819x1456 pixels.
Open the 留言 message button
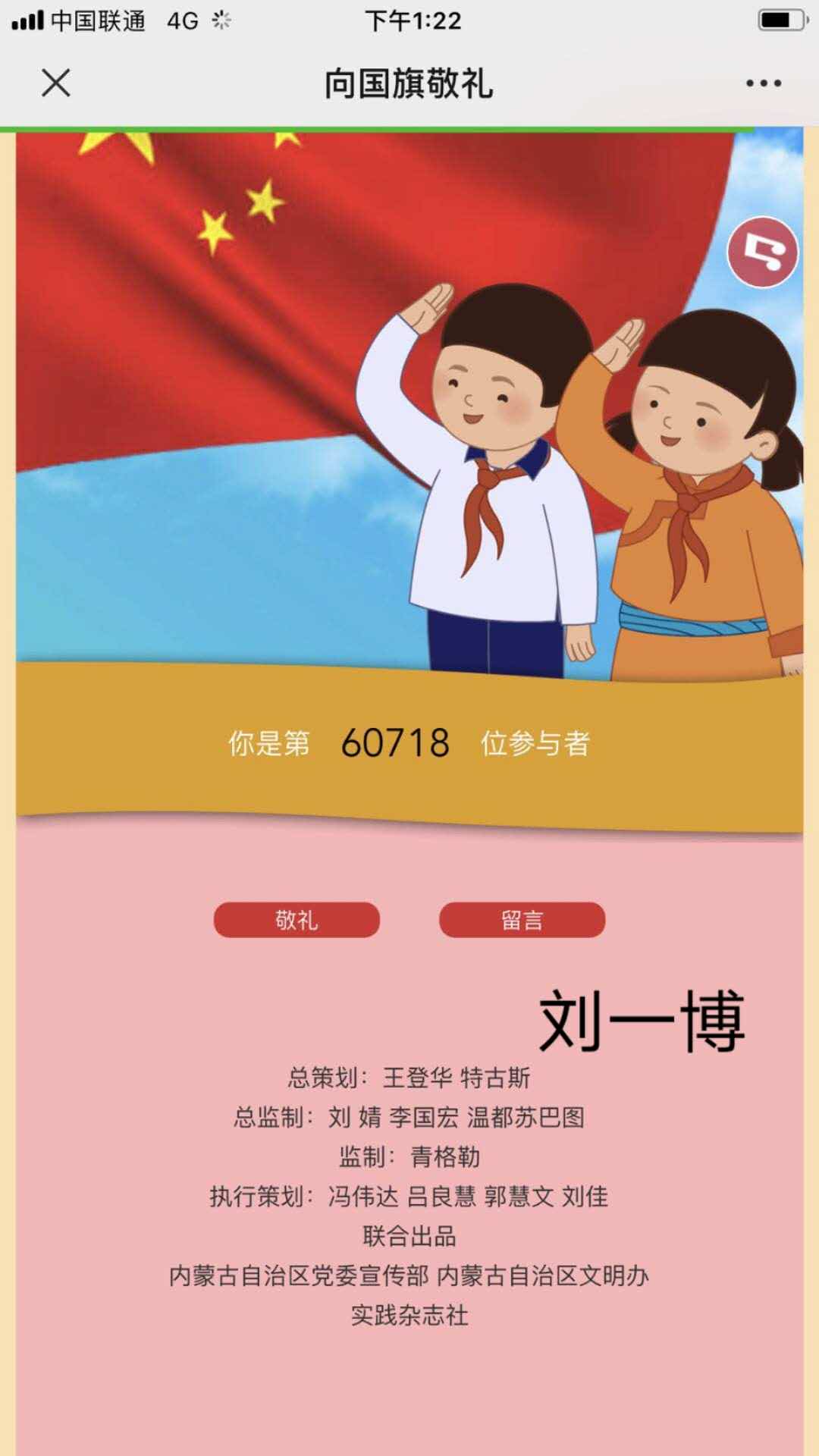pyautogui.click(x=522, y=920)
